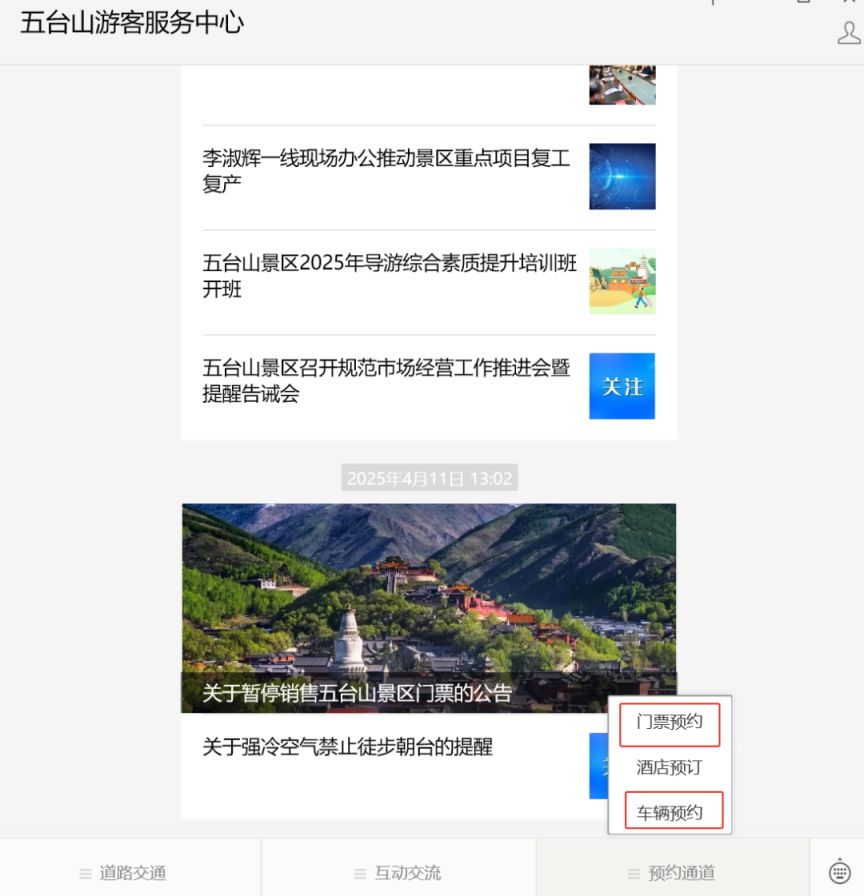Select 酒店预订 from the popup menu
The image size is (864, 896).
tap(669, 768)
